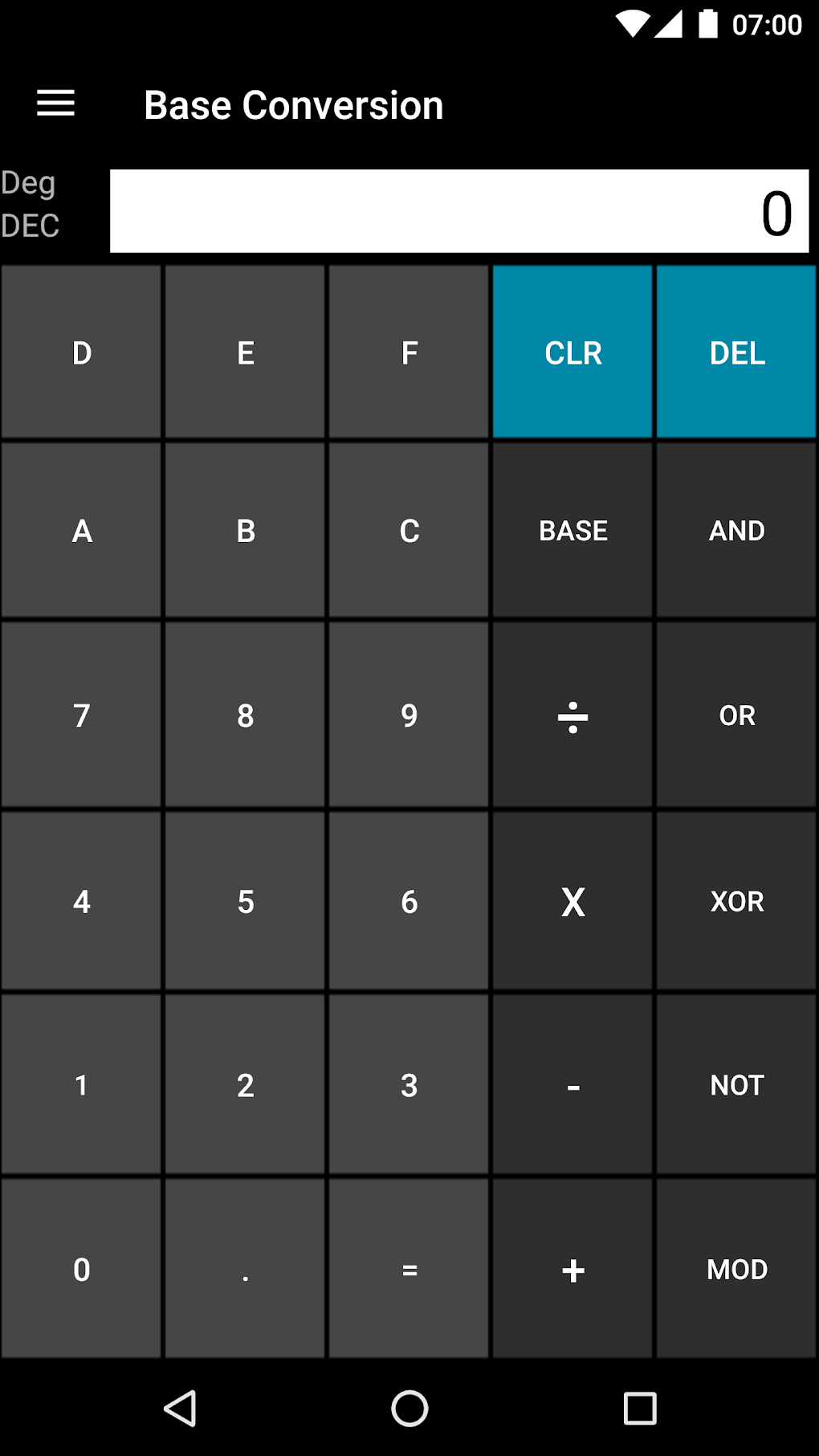Open the navigation drawer menu
Image resolution: width=819 pixels, height=1456 pixels.
55,104
